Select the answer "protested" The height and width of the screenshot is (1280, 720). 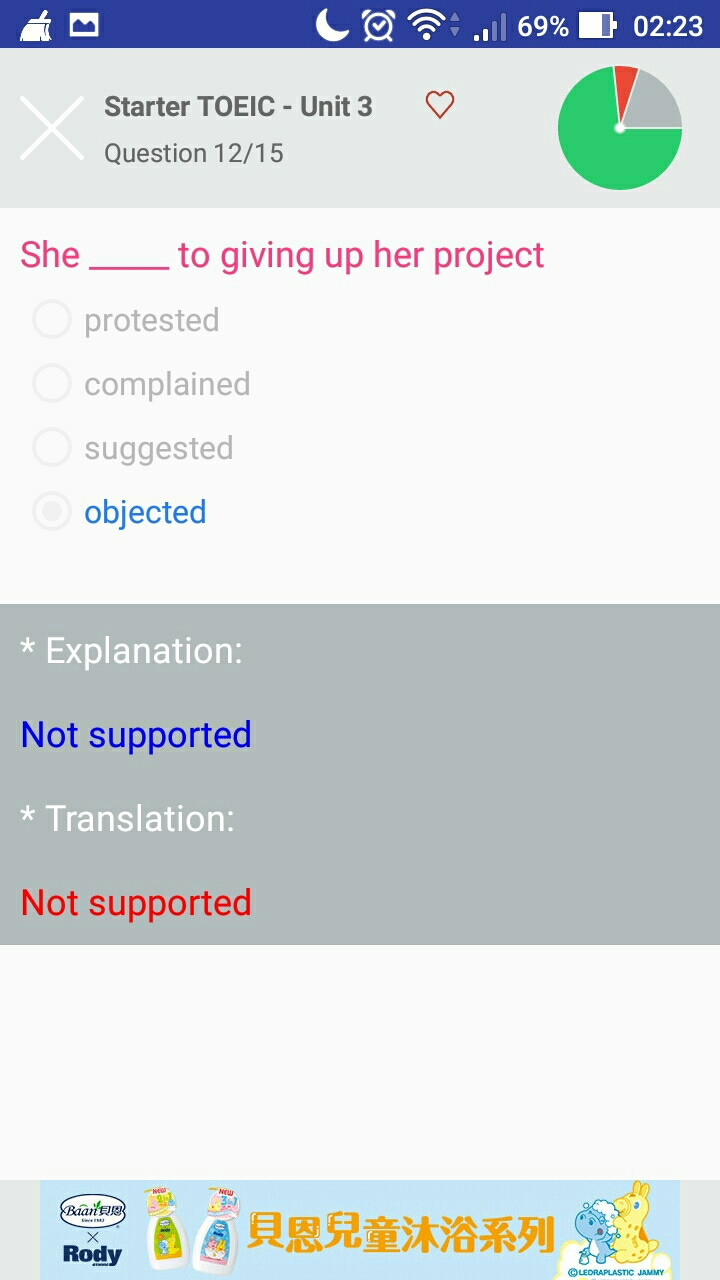tap(126, 320)
